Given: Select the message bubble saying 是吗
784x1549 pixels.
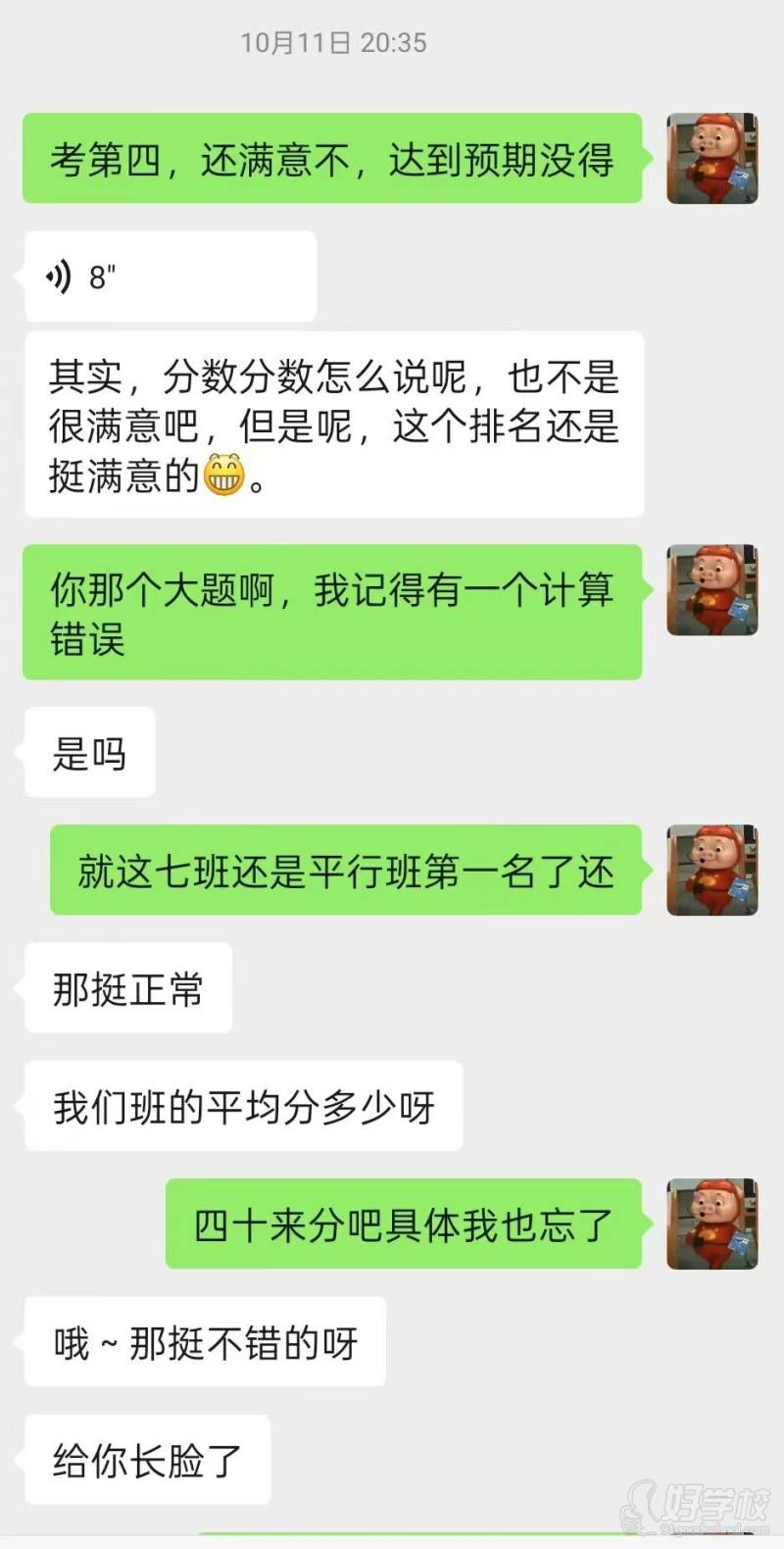Looking at the screenshot, I should (x=88, y=752).
